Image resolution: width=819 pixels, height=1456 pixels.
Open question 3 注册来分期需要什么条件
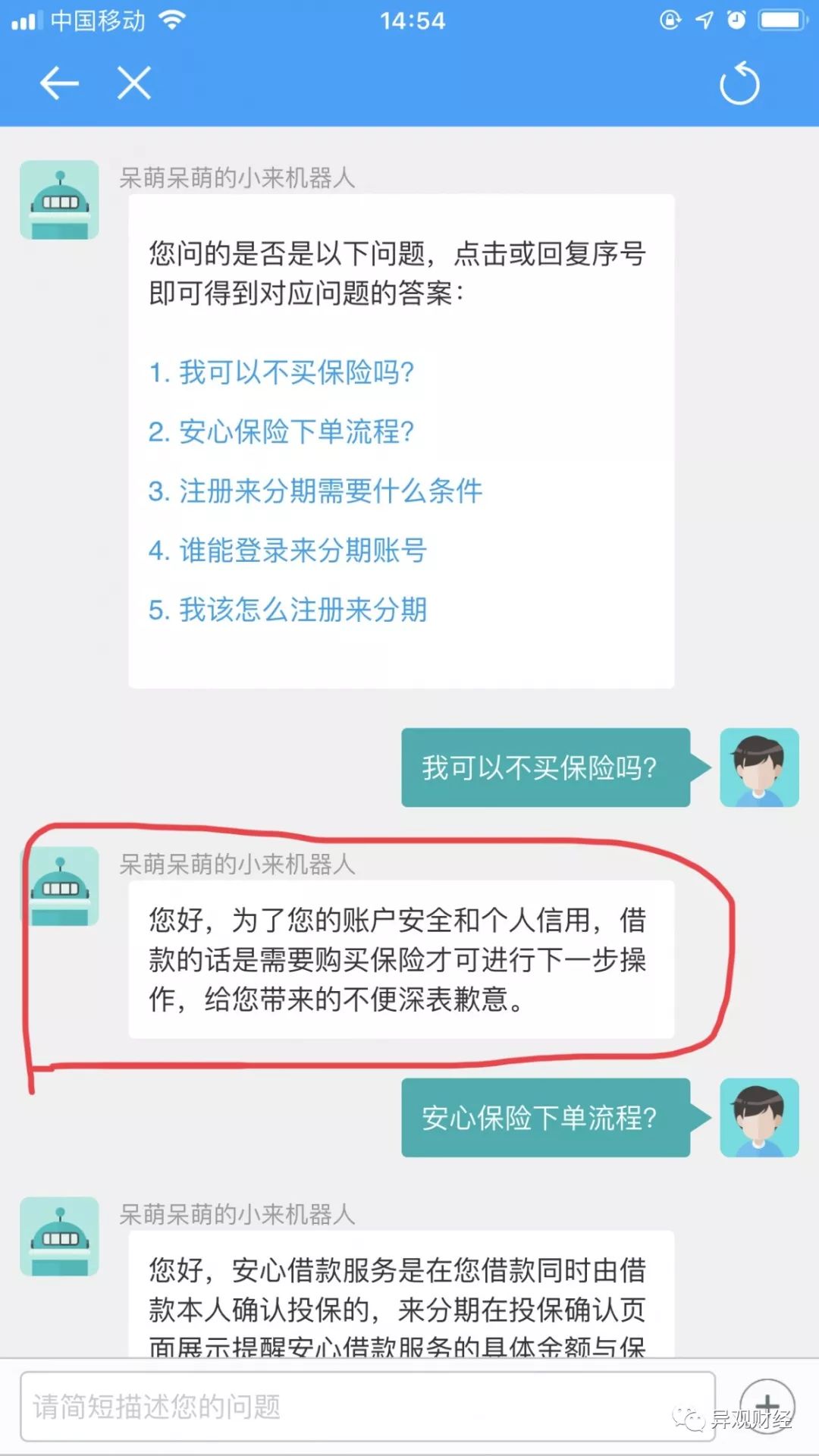coord(315,491)
